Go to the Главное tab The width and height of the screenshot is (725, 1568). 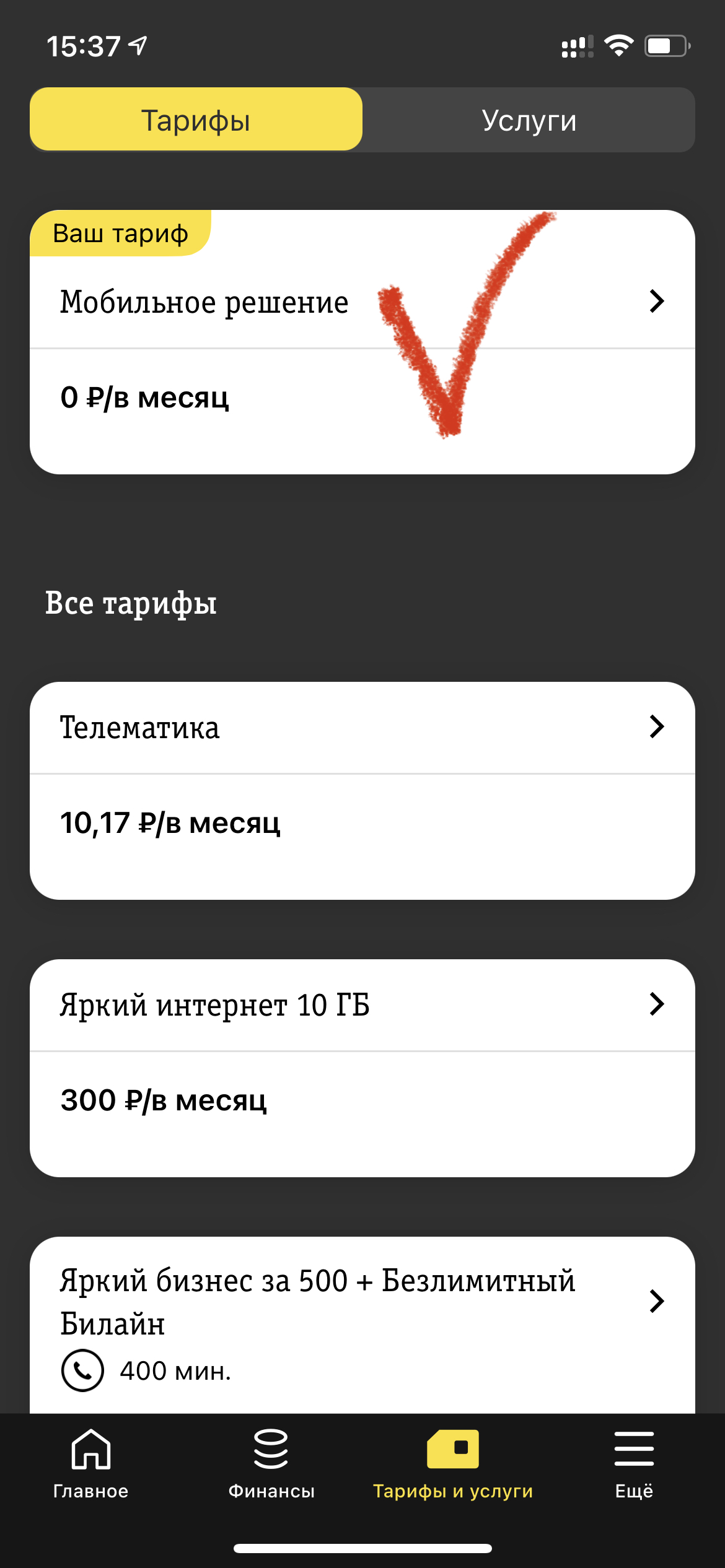pyautogui.click(x=90, y=1464)
